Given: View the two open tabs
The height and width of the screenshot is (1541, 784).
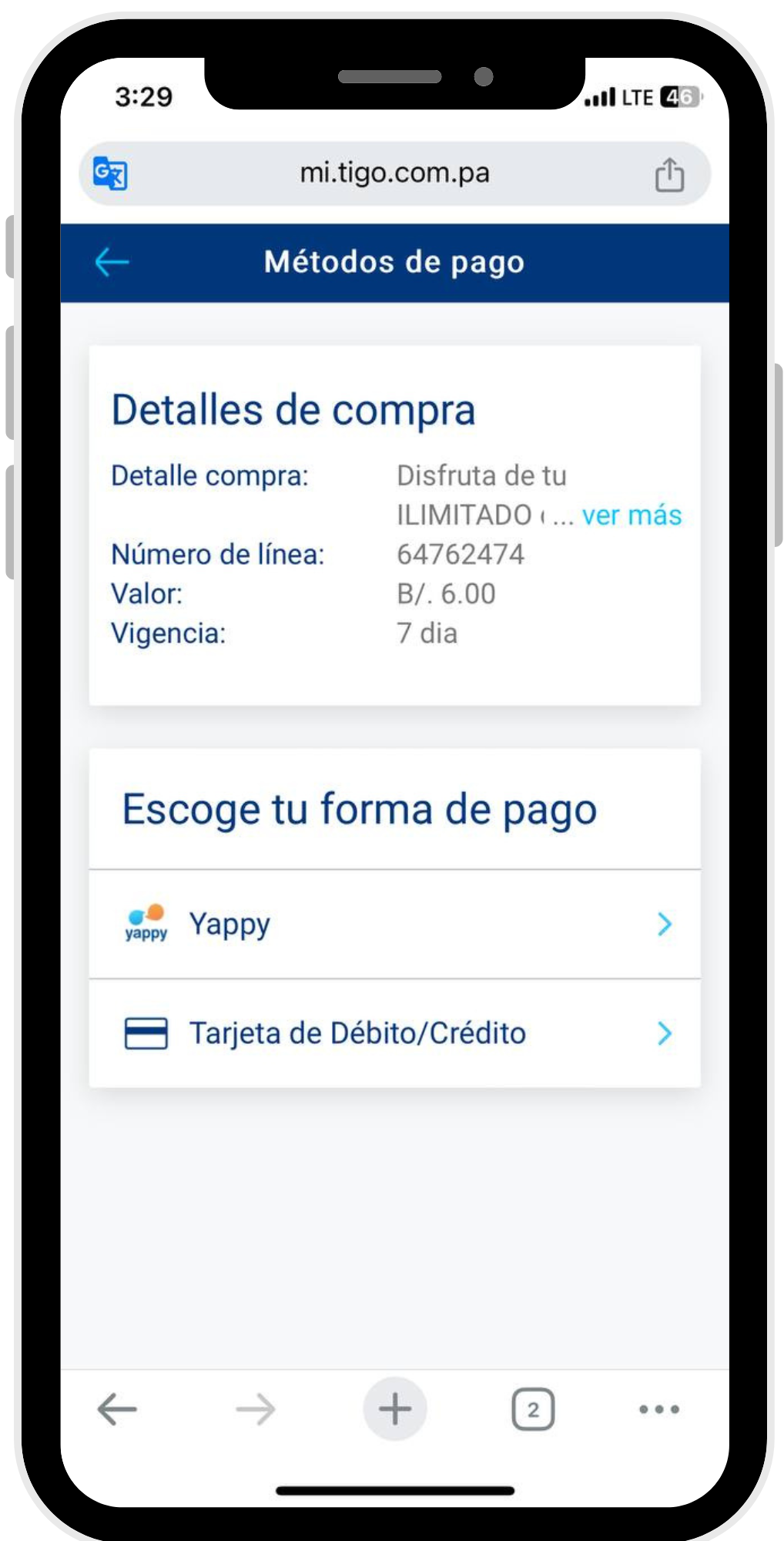Looking at the screenshot, I should (533, 1409).
